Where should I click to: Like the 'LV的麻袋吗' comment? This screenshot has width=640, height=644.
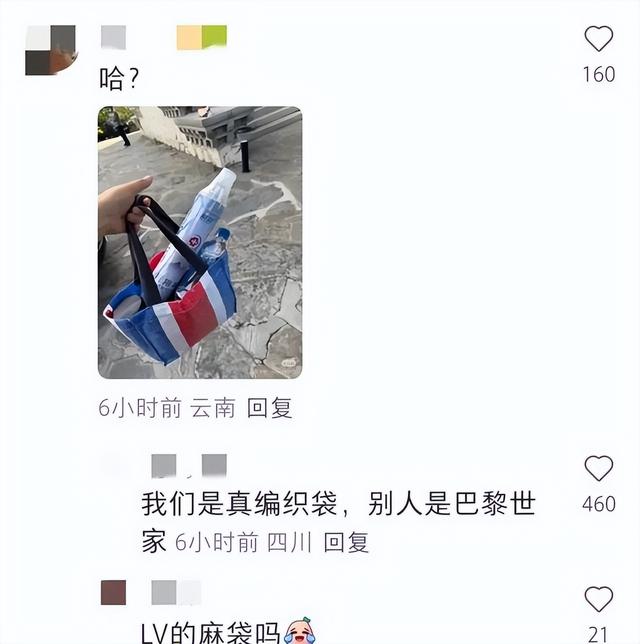[x=598, y=599]
